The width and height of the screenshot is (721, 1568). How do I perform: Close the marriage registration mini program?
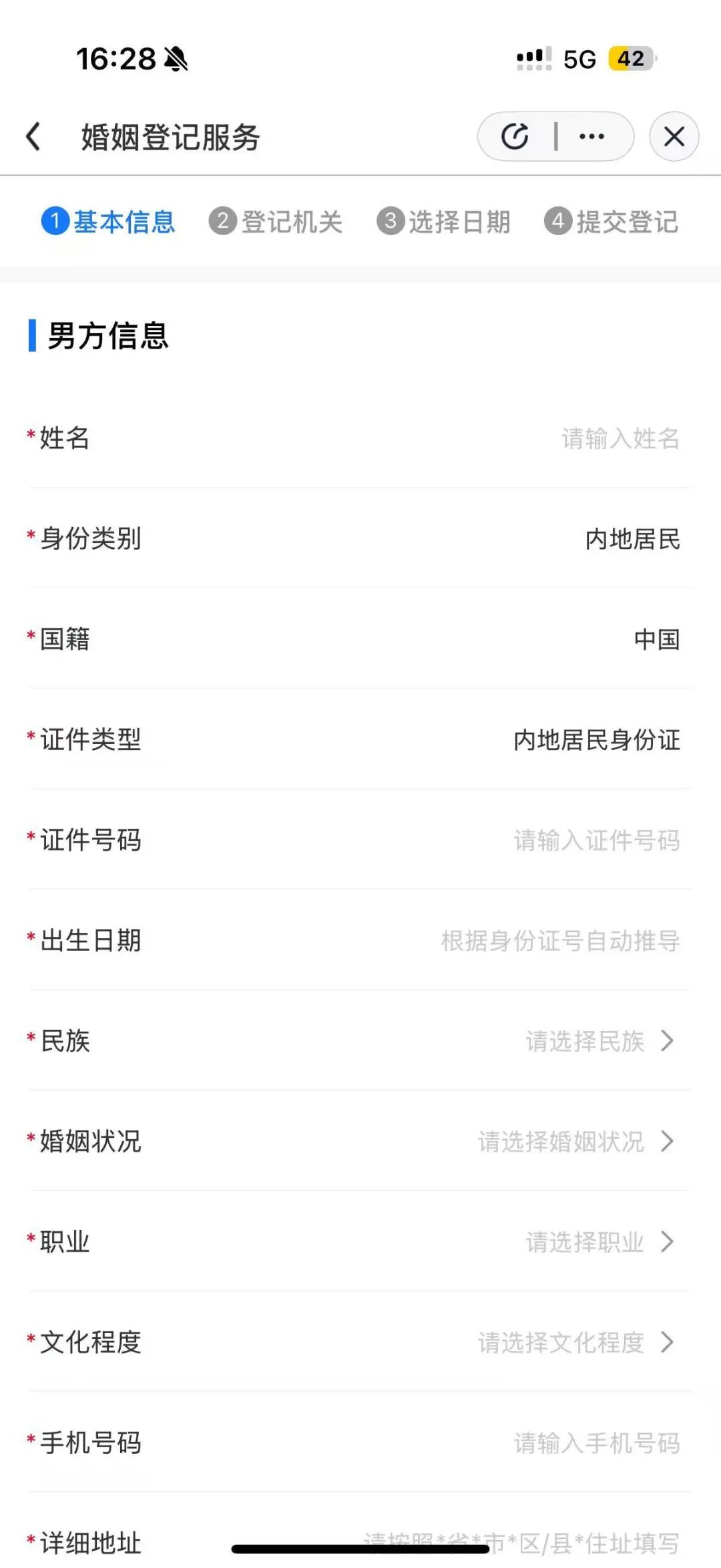[x=674, y=136]
